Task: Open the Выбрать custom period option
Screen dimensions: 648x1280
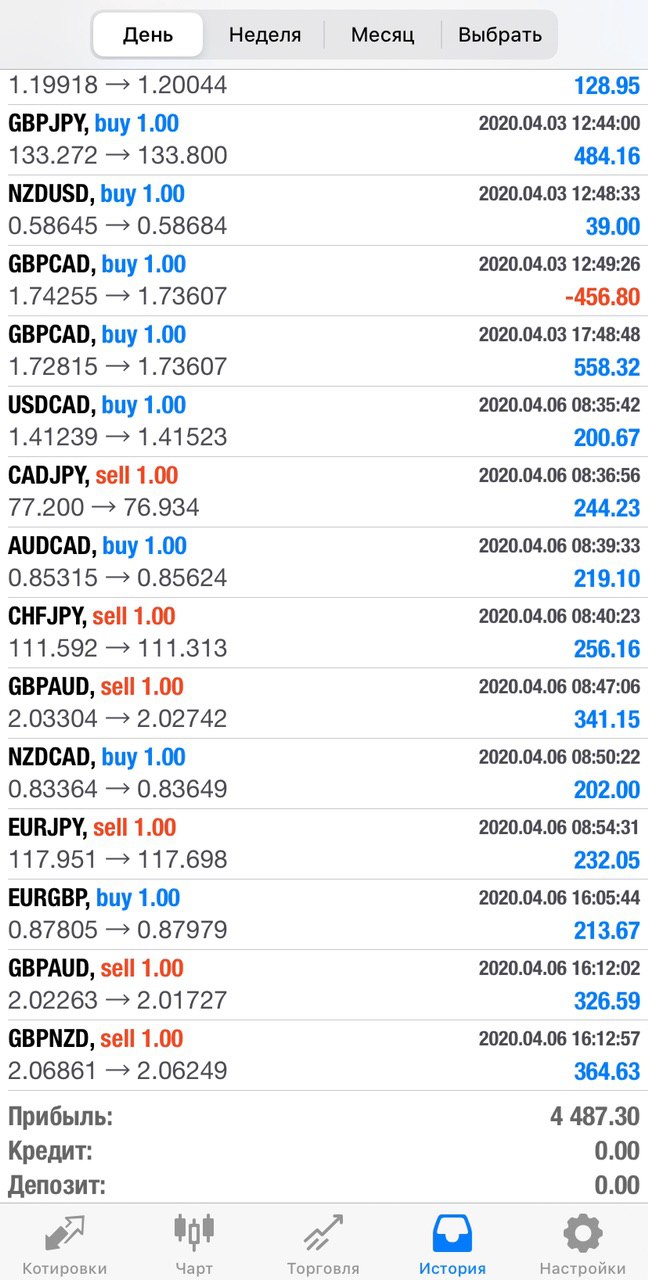Action: [x=500, y=35]
